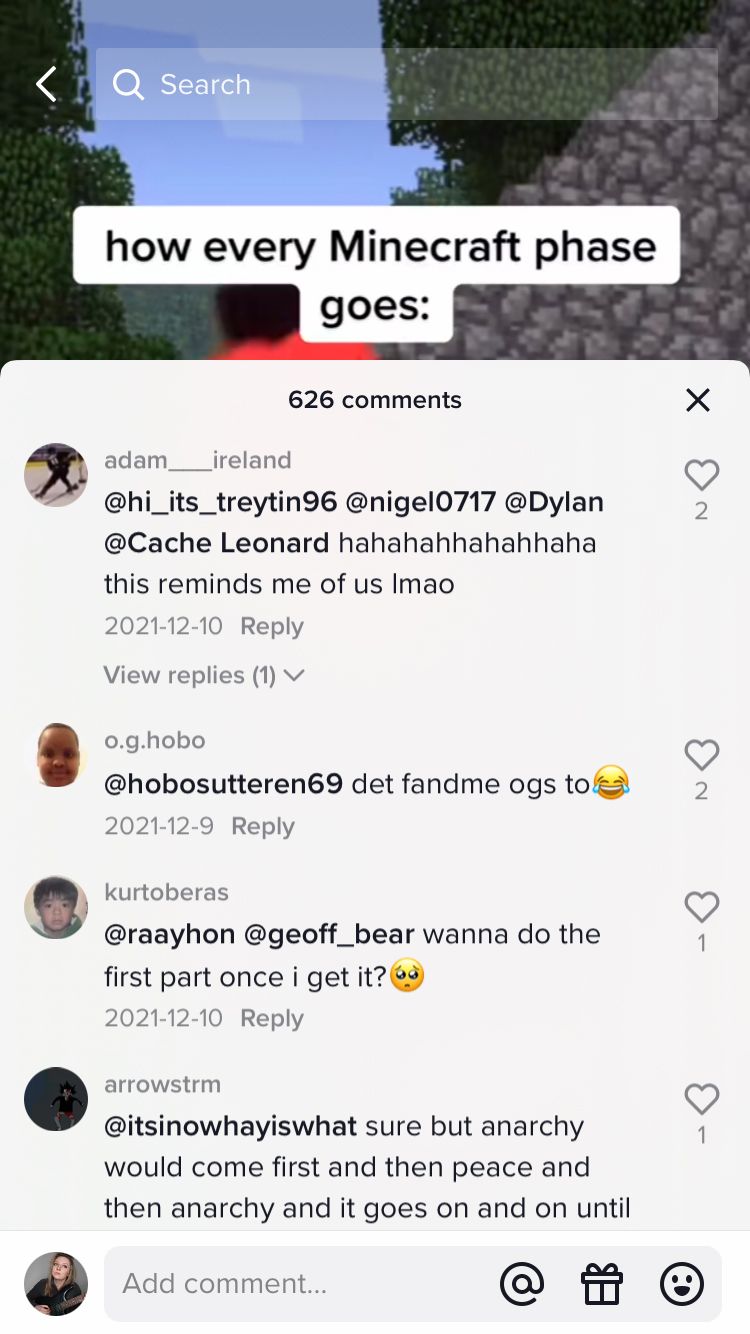This screenshot has width=750, height=1334.
Task: Reply to o.g.hobo's comment
Action: pos(262,826)
